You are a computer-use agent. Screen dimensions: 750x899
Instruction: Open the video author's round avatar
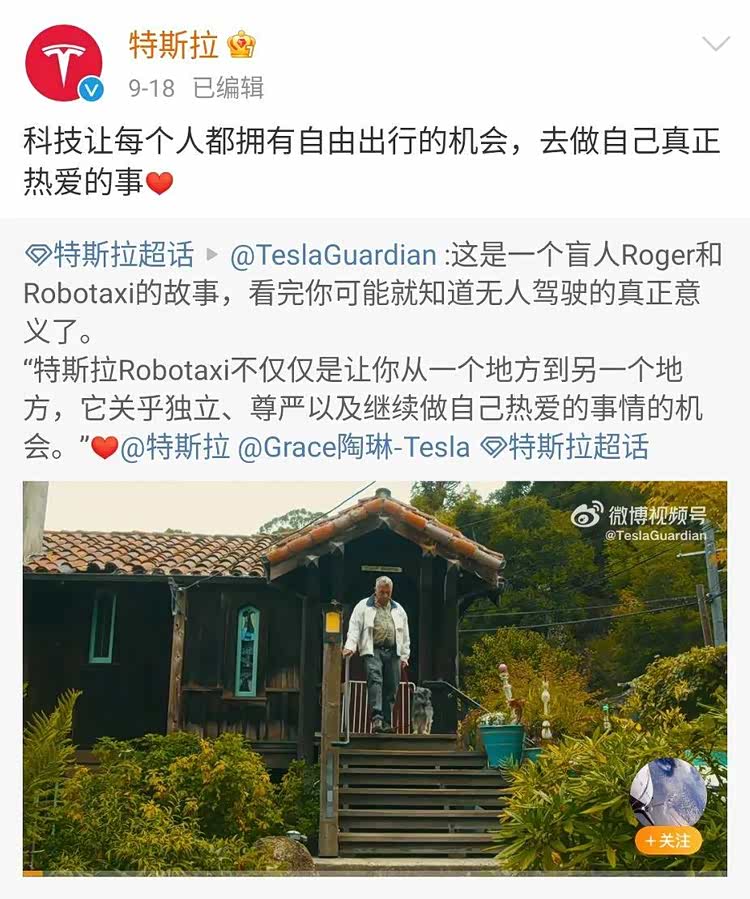tap(668, 791)
